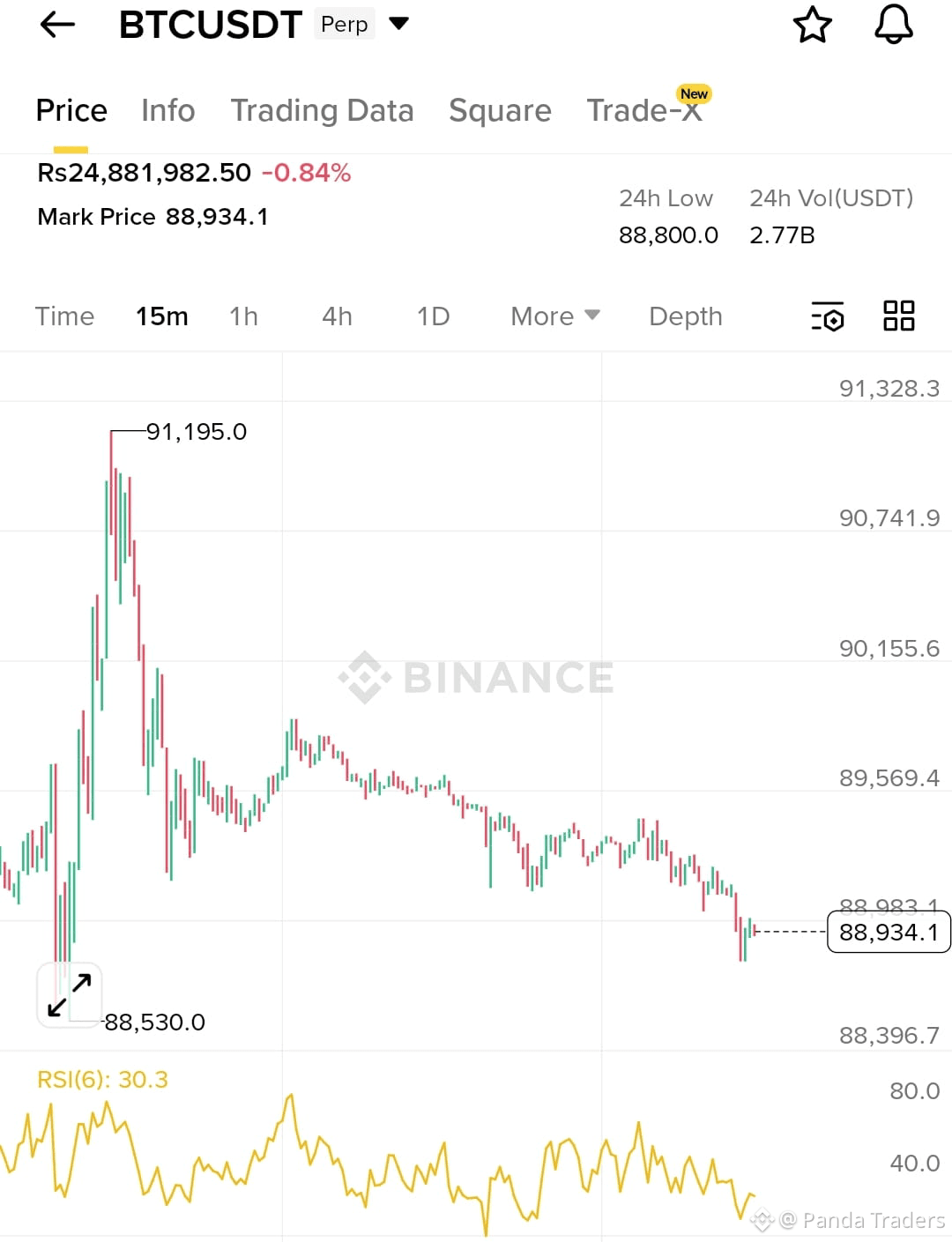The width and height of the screenshot is (952, 1242).
Task: Tap the star to favorite BTCUSDT
Action: tap(812, 25)
